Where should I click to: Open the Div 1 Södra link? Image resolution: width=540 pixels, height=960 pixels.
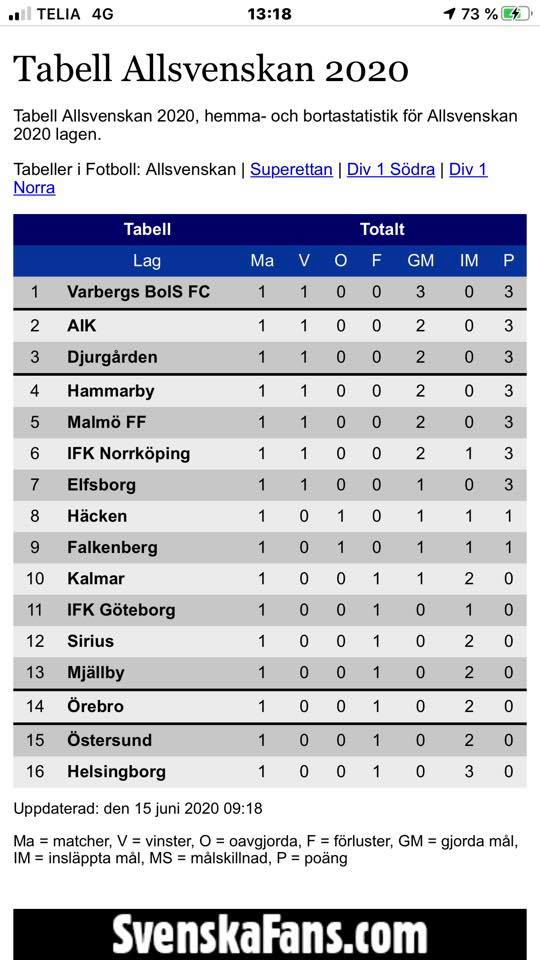pos(391,170)
